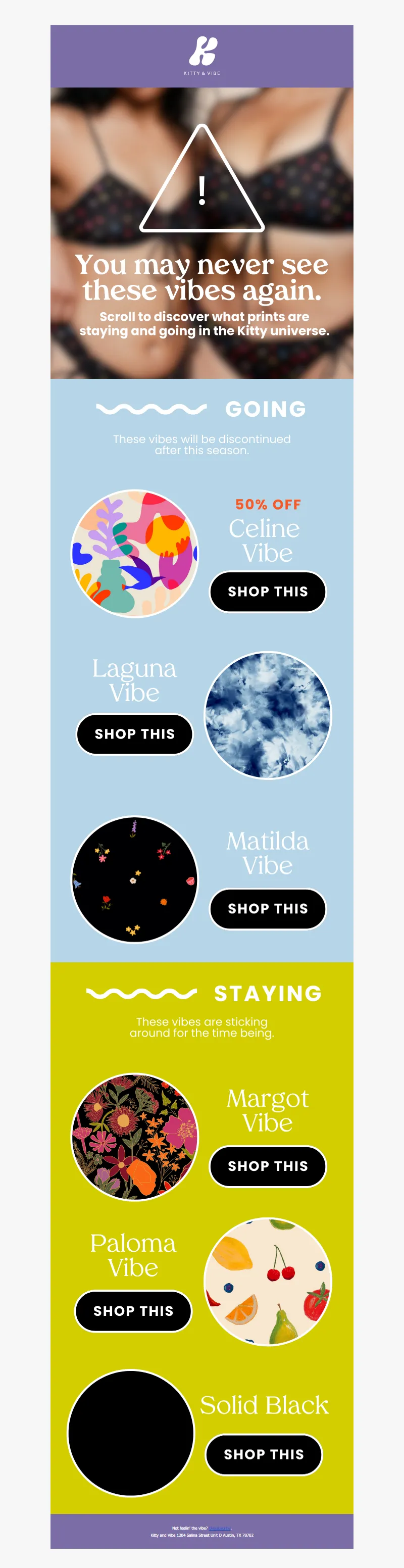The width and height of the screenshot is (404, 1568).
Task: Tap Shop This under Laguna Vibe
Action: [x=134, y=733]
